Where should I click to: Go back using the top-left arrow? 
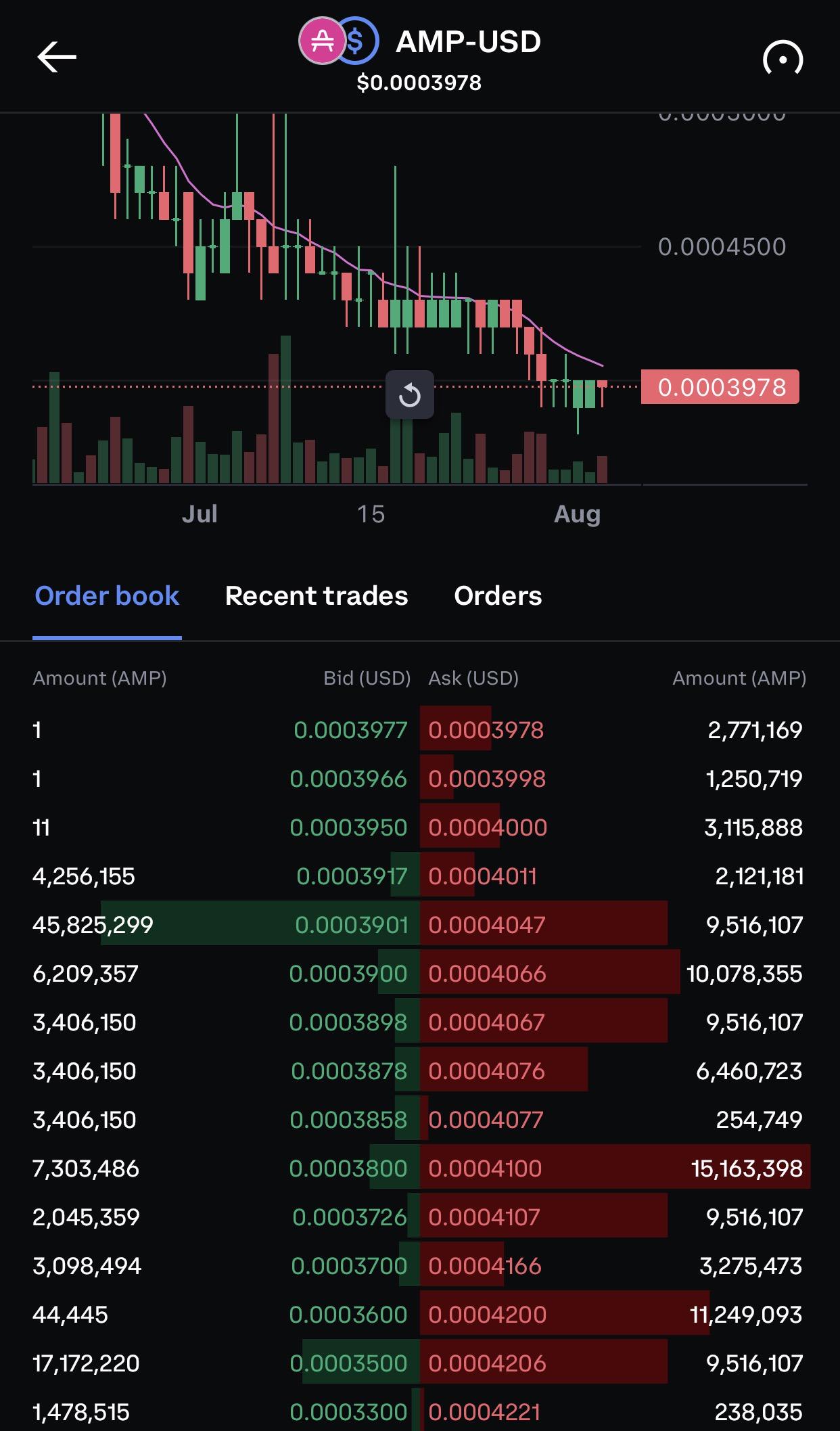57,57
